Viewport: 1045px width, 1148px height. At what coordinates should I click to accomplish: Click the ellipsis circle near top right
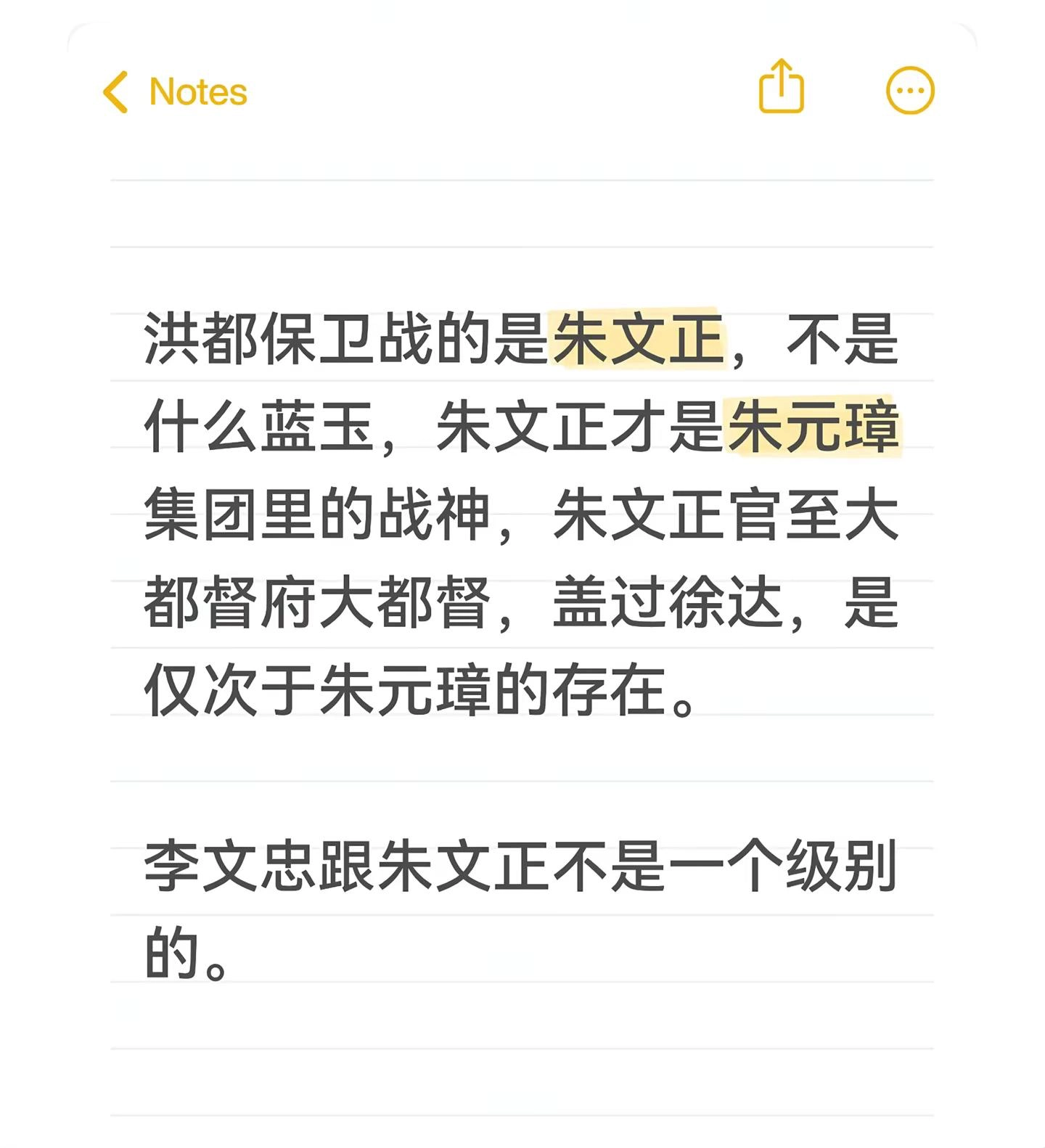909,90
